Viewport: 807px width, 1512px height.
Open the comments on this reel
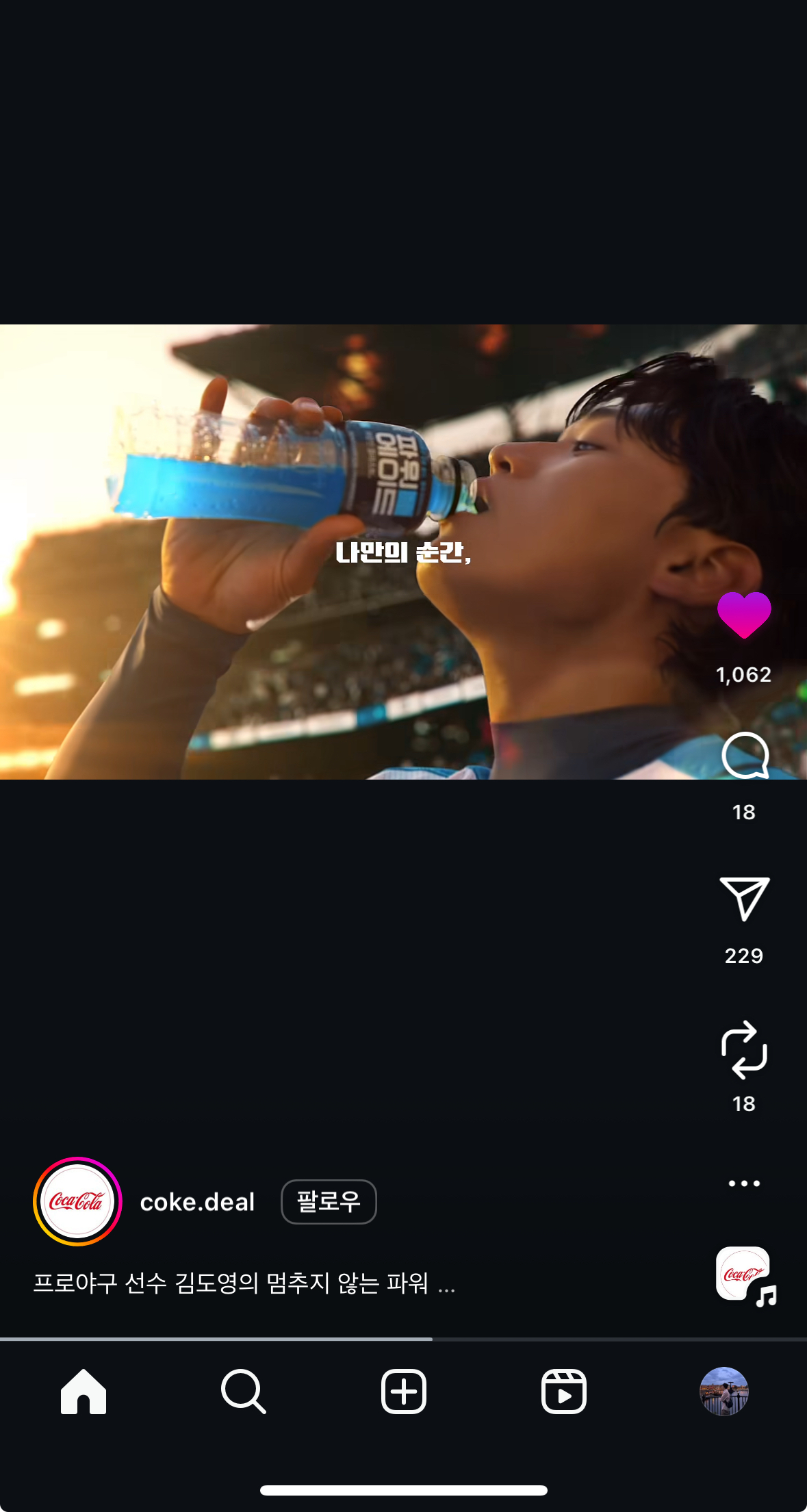tap(745, 756)
